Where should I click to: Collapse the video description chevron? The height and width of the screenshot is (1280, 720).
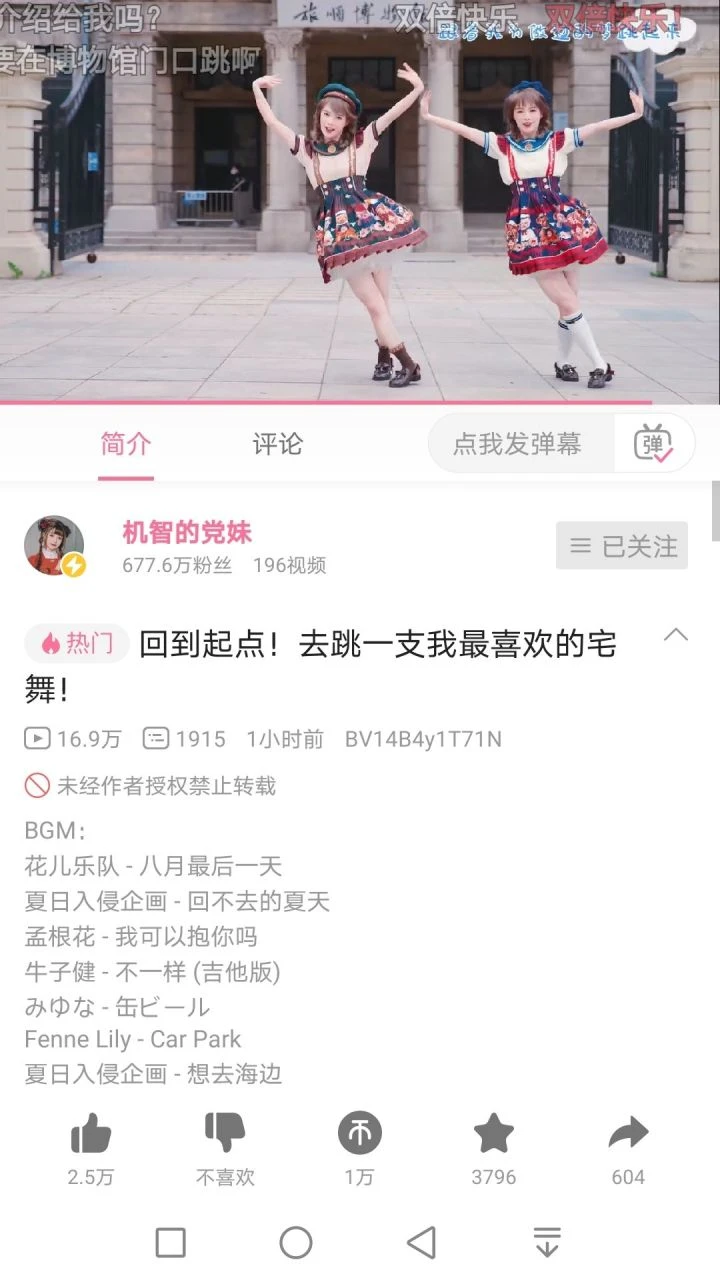(x=676, y=635)
